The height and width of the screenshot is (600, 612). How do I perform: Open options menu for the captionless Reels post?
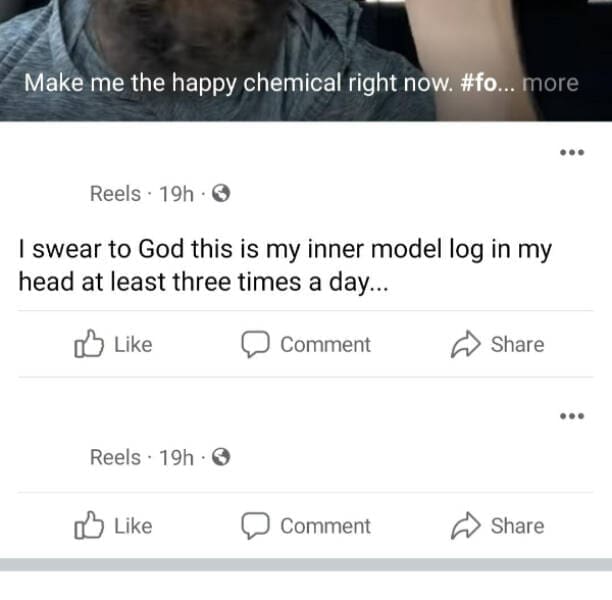pos(571,417)
